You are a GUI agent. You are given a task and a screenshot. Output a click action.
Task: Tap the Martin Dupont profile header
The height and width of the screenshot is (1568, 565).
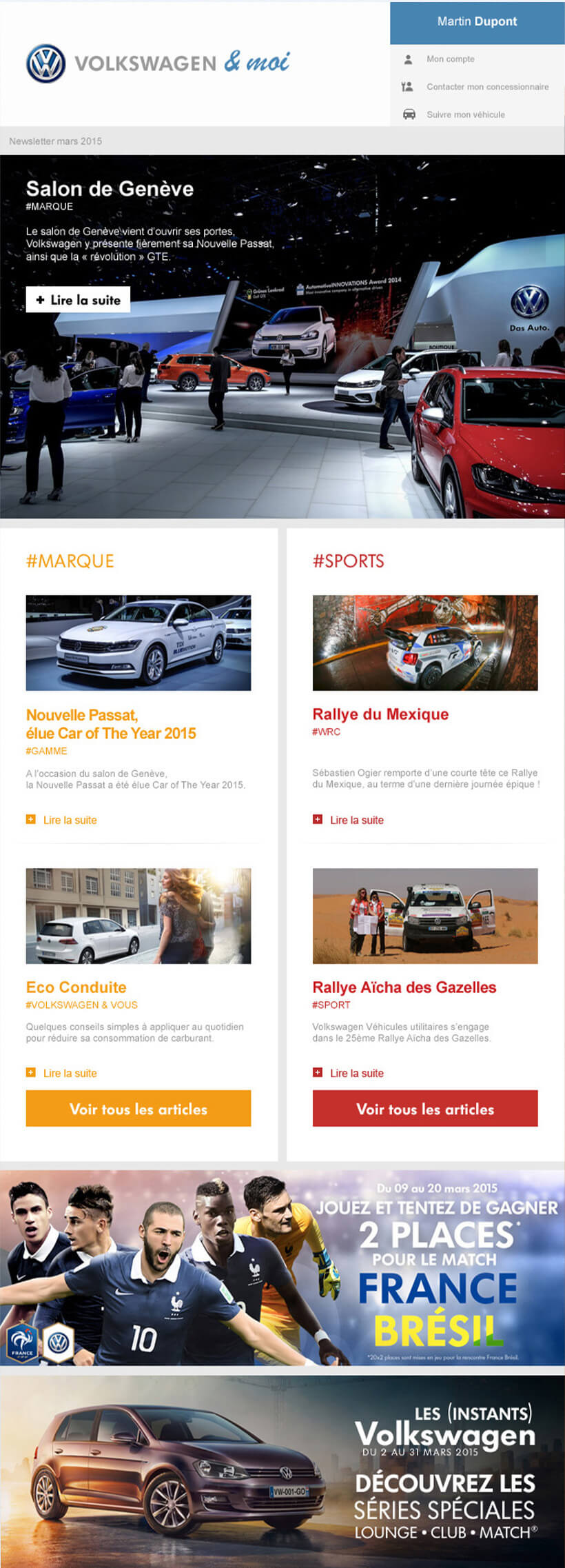point(477,22)
